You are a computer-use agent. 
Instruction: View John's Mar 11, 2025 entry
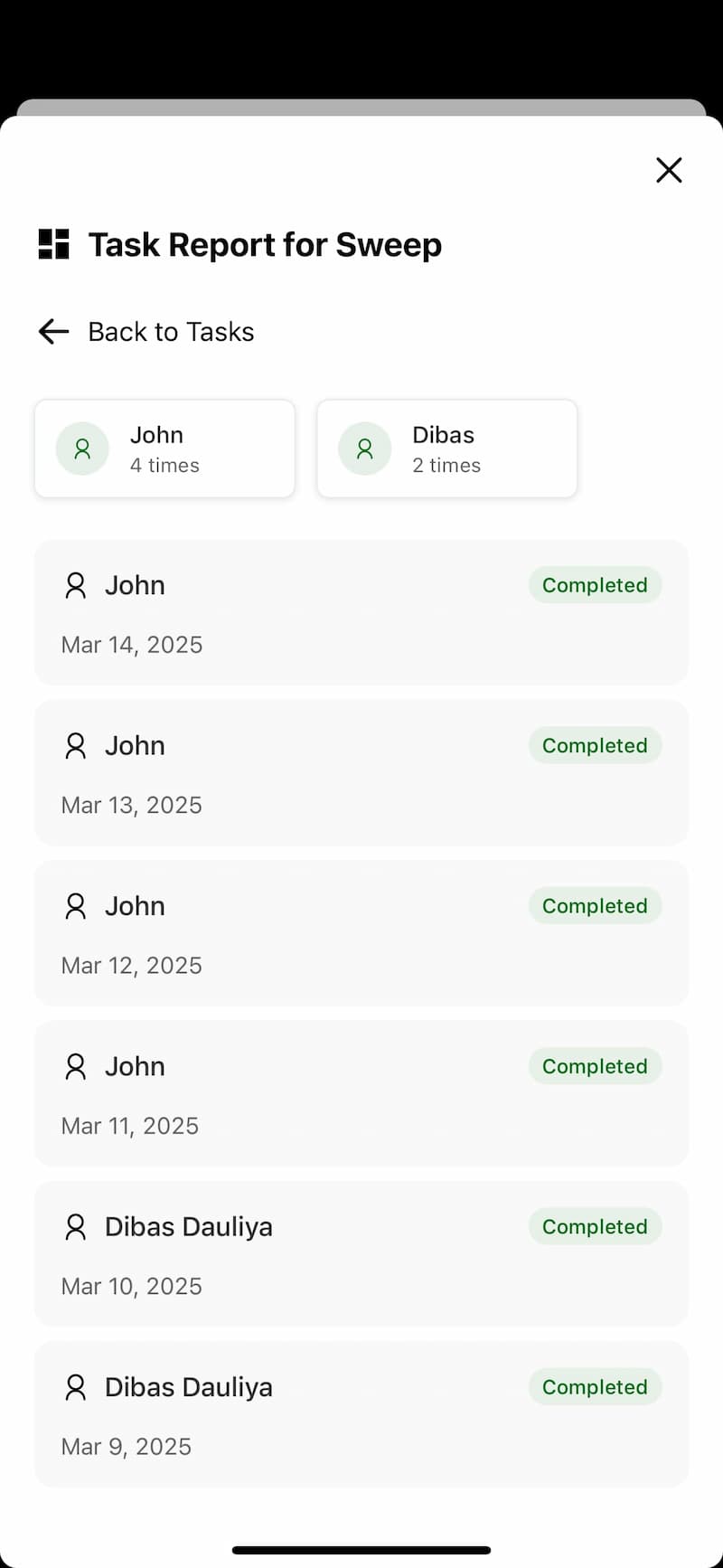tap(361, 1093)
